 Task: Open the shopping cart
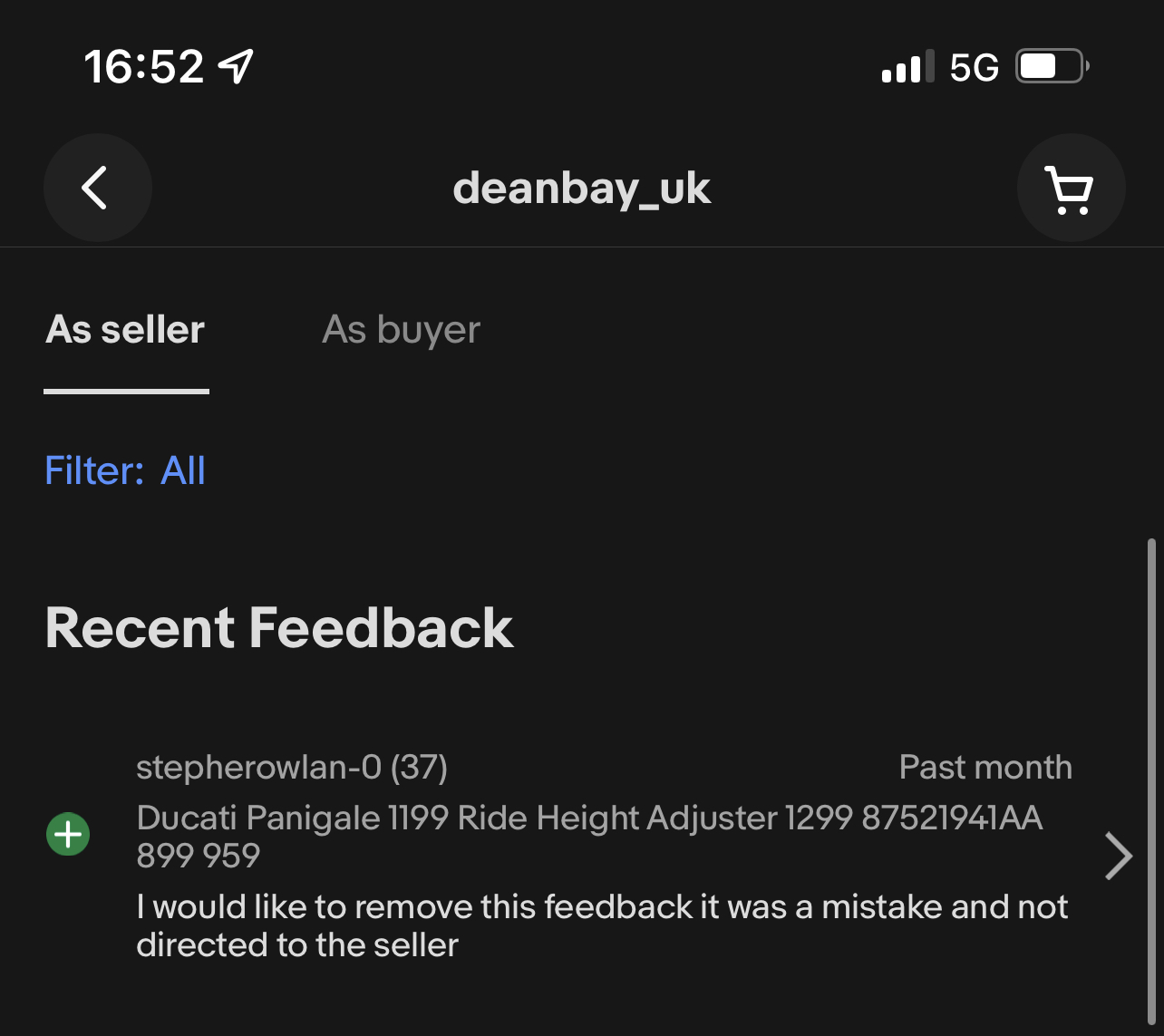[1070, 188]
